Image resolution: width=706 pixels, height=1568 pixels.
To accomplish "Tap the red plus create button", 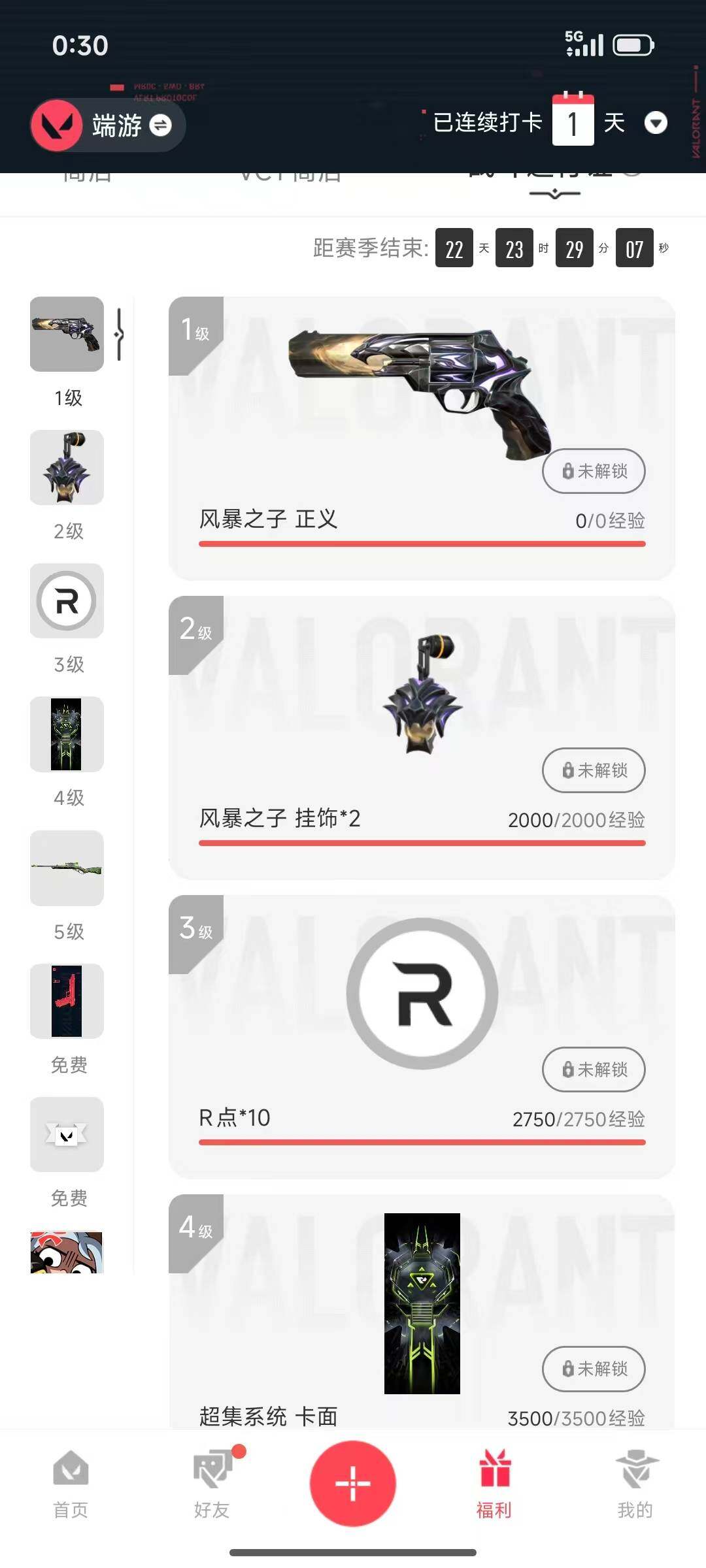I will (x=353, y=1483).
